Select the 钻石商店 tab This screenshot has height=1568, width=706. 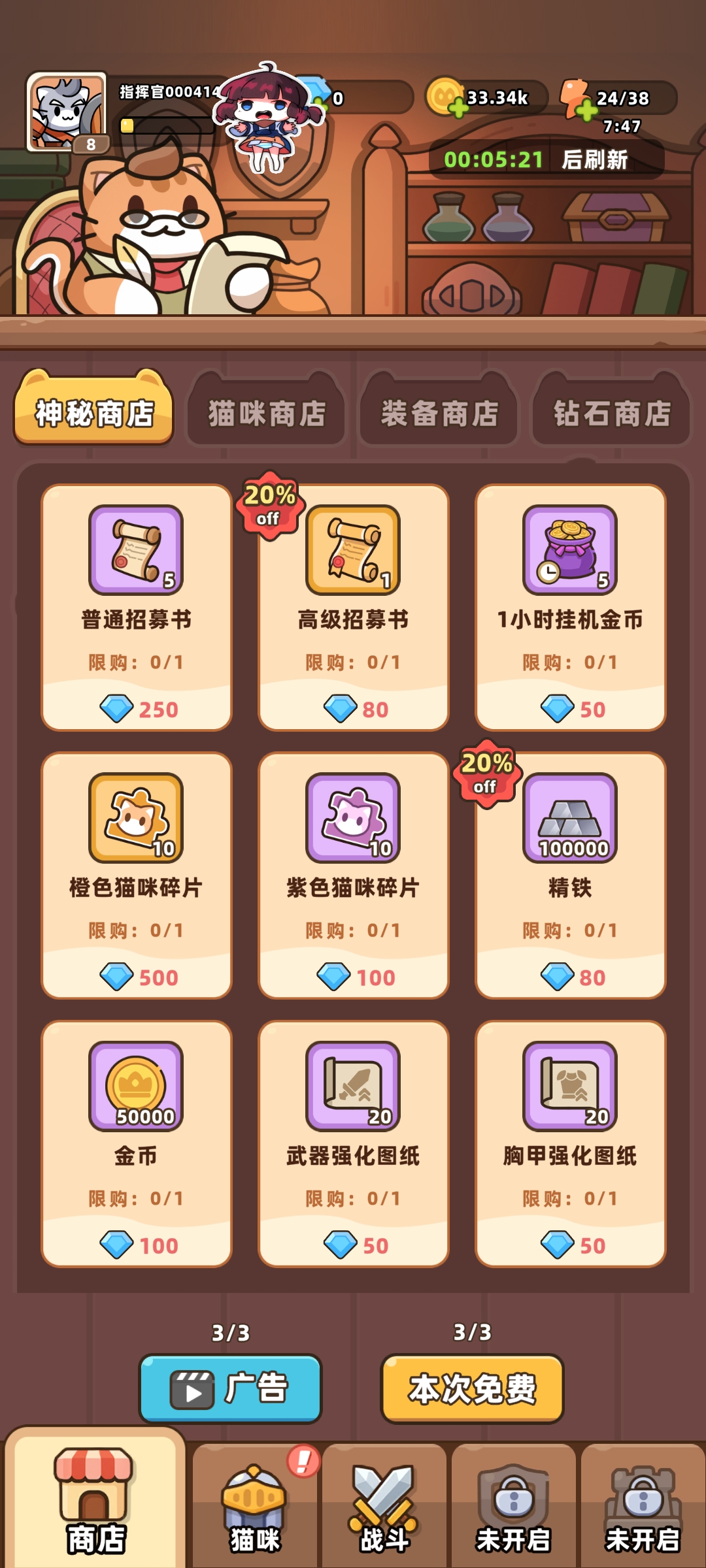(612, 413)
